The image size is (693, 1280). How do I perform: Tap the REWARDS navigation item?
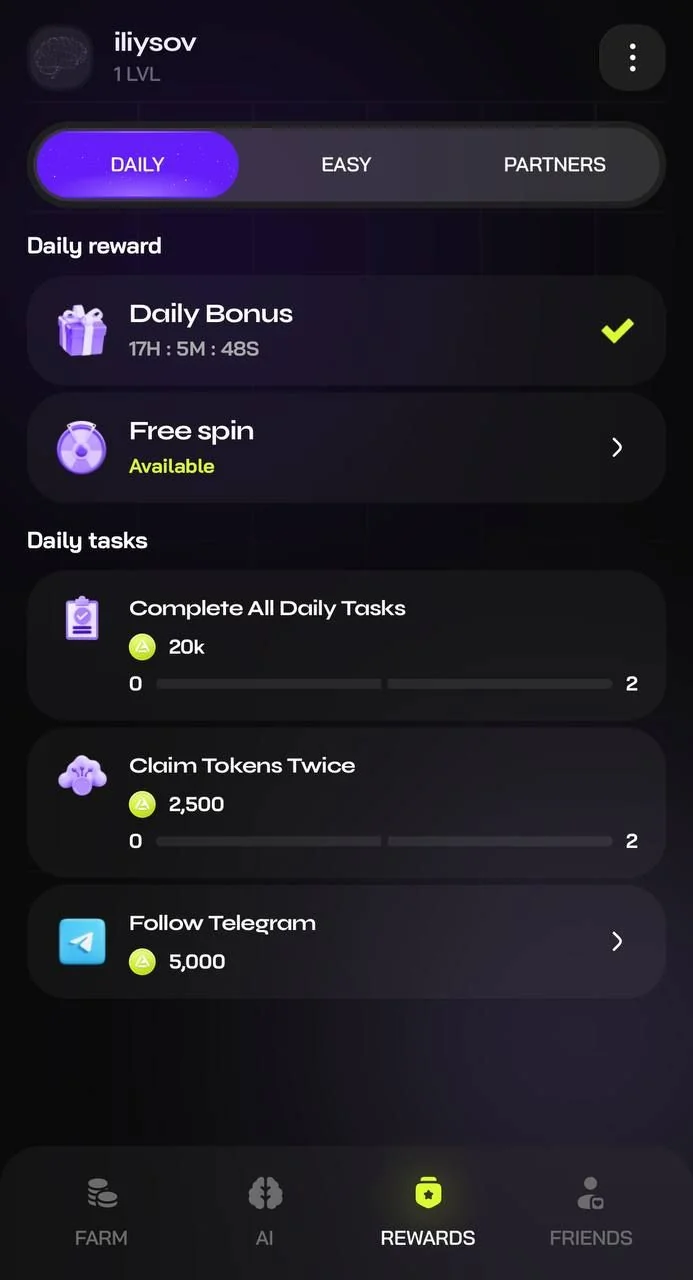[428, 1212]
